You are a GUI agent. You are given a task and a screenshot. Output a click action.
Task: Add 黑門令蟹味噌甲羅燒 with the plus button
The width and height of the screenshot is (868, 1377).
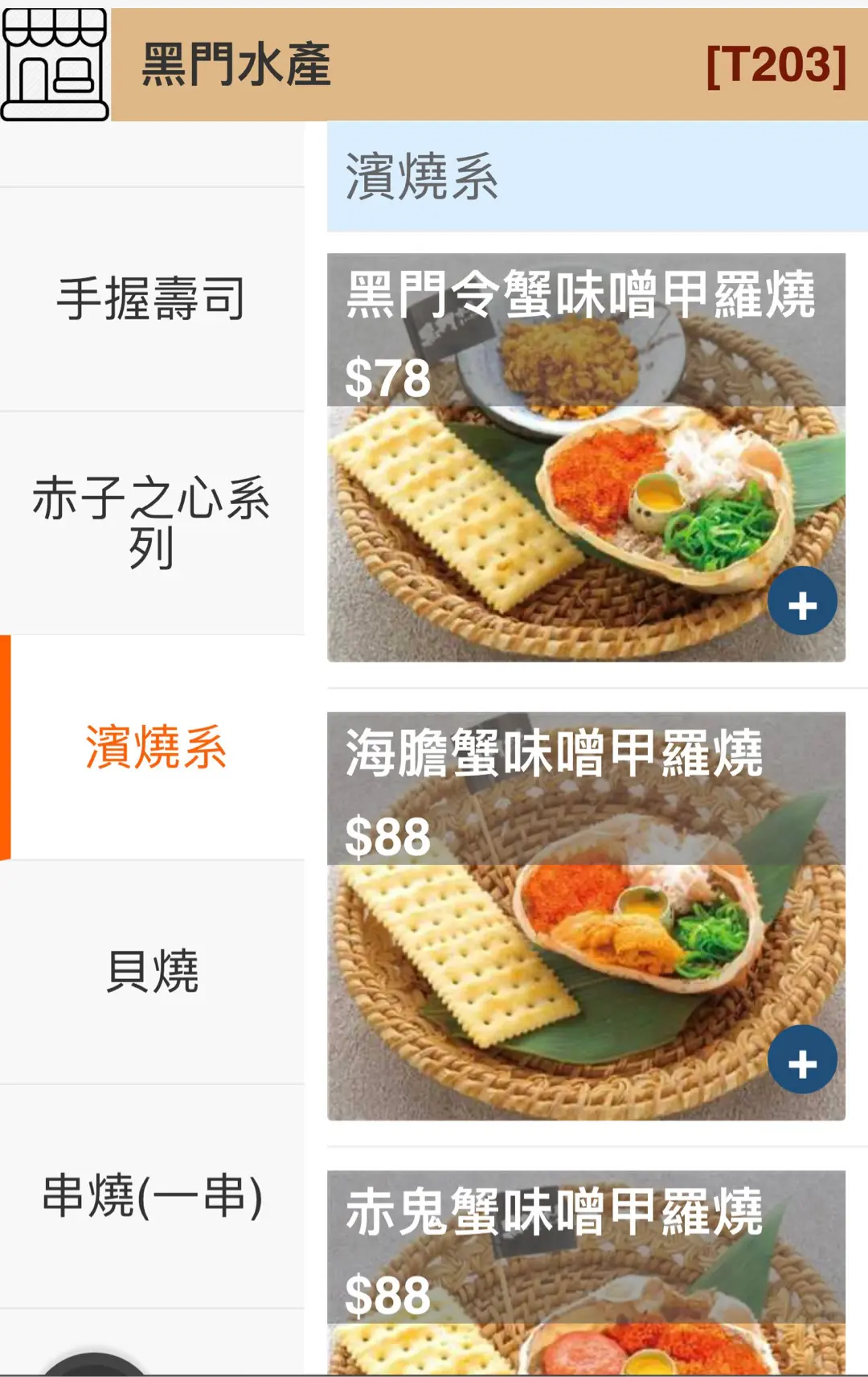[801, 601]
